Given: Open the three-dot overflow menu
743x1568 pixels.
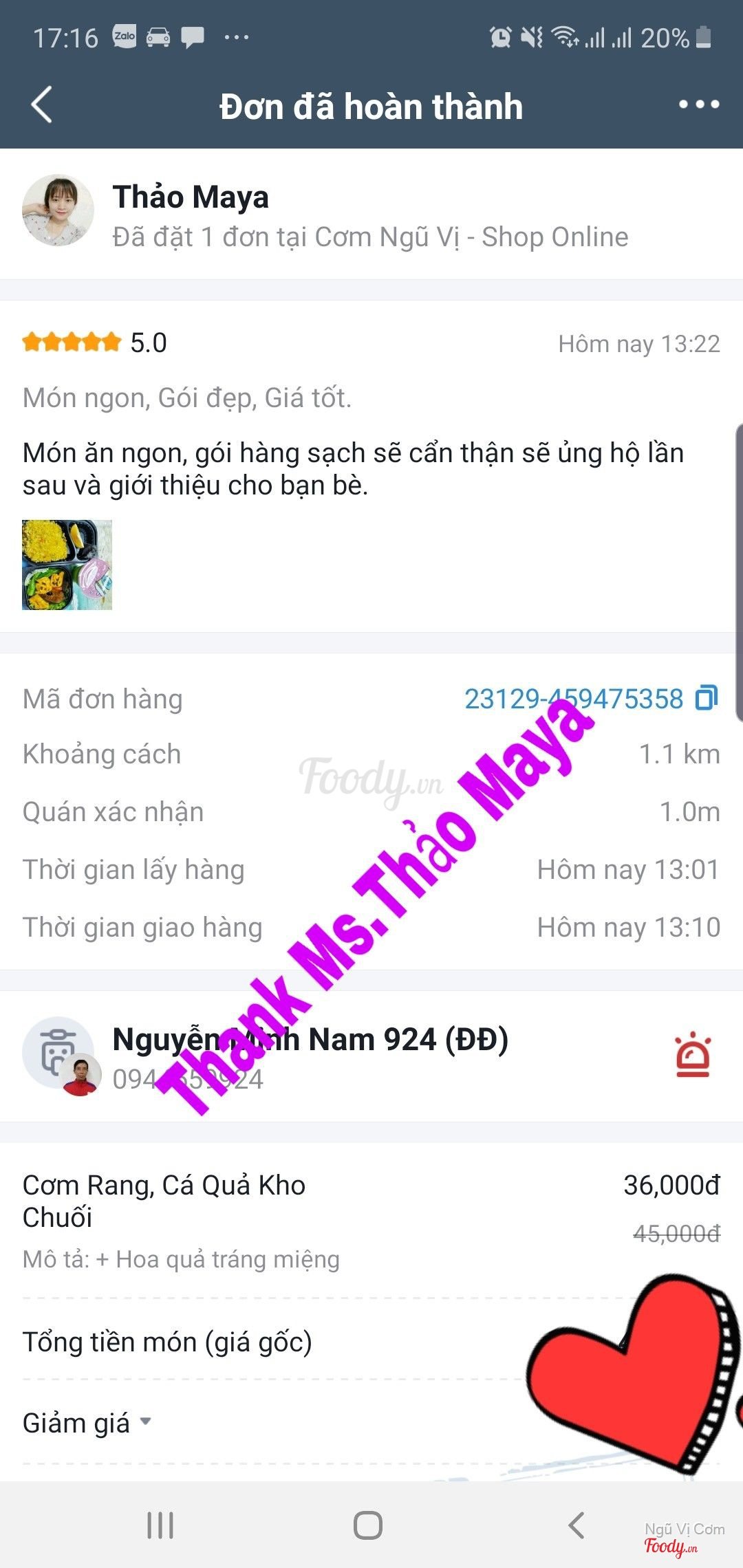Looking at the screenshot, I should 698,105.
